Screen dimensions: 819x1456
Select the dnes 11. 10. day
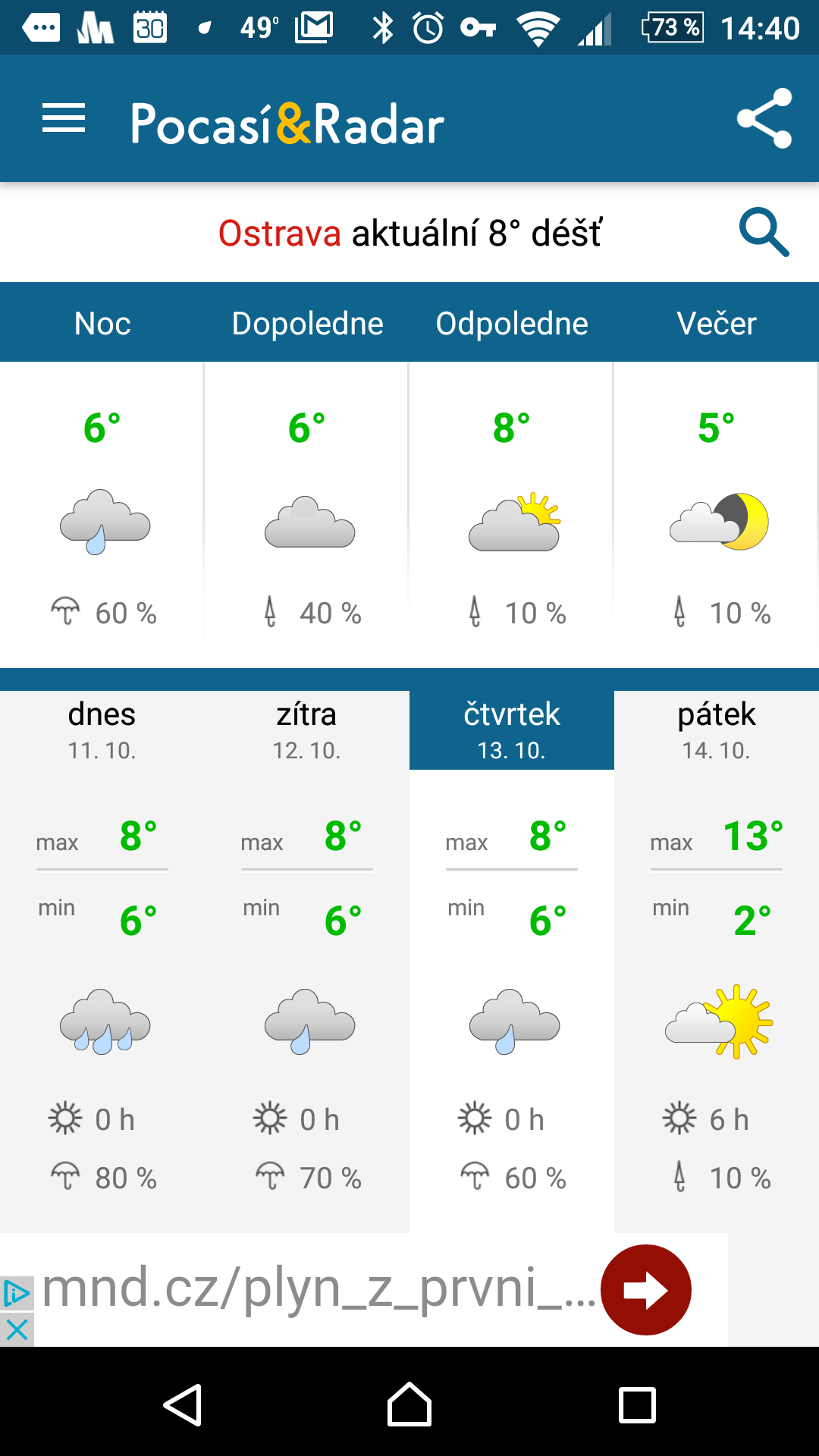click(x=102, y=730)
